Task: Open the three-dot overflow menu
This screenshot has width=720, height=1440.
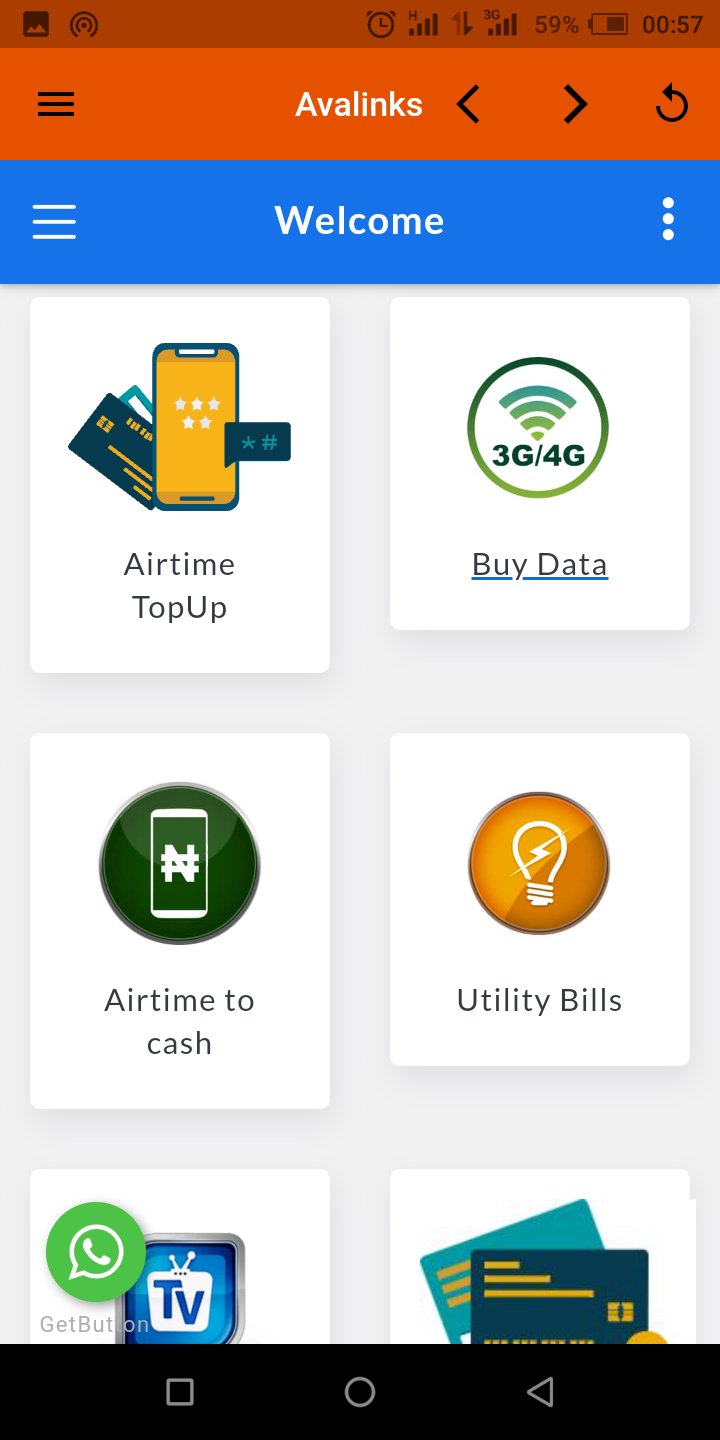Action: point(668,219)
